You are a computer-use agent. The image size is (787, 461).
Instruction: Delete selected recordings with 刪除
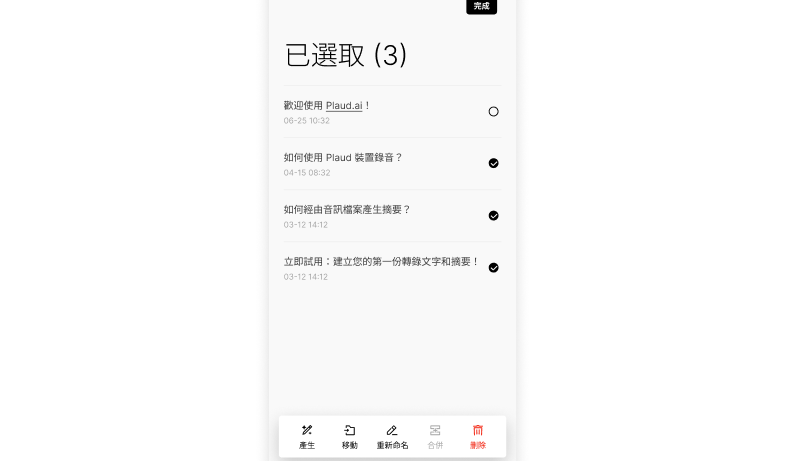pyautogui.click(x=477, y=436)
